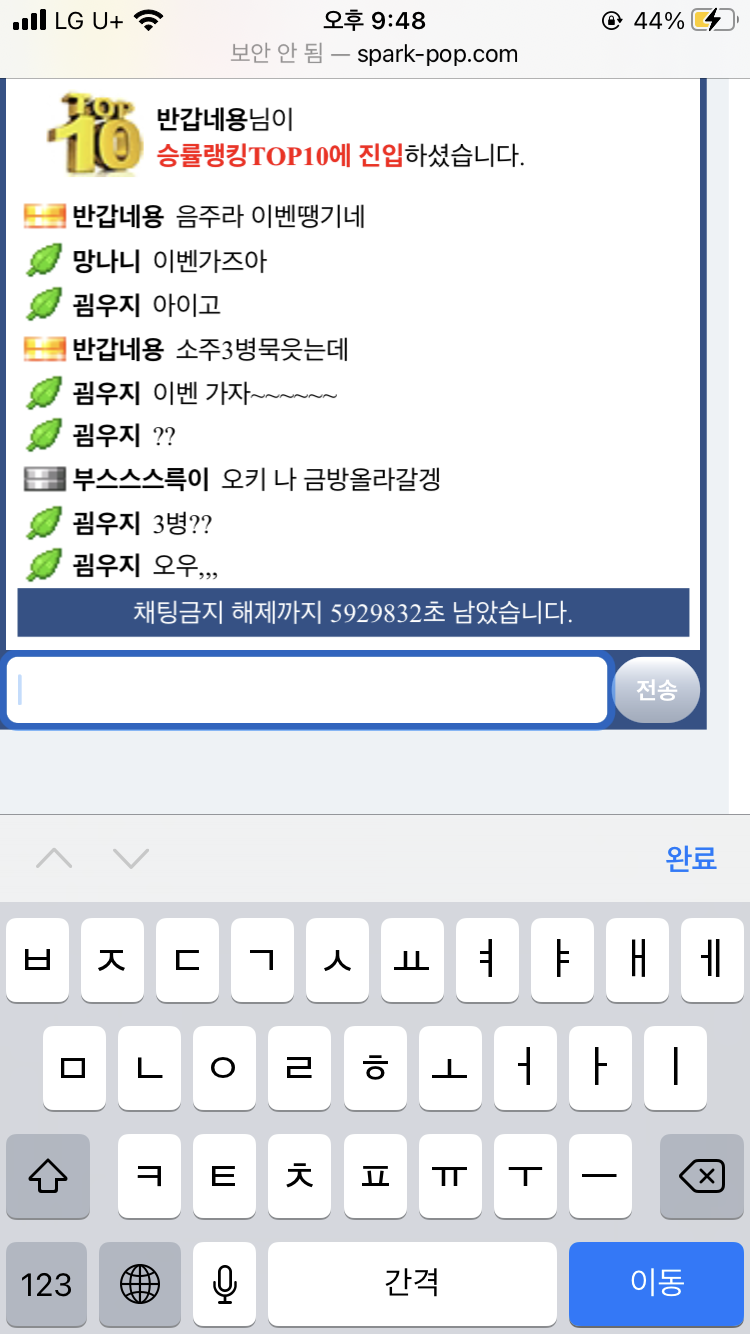
Task: Tap the 이동 go key
Action: [656, 1283]
